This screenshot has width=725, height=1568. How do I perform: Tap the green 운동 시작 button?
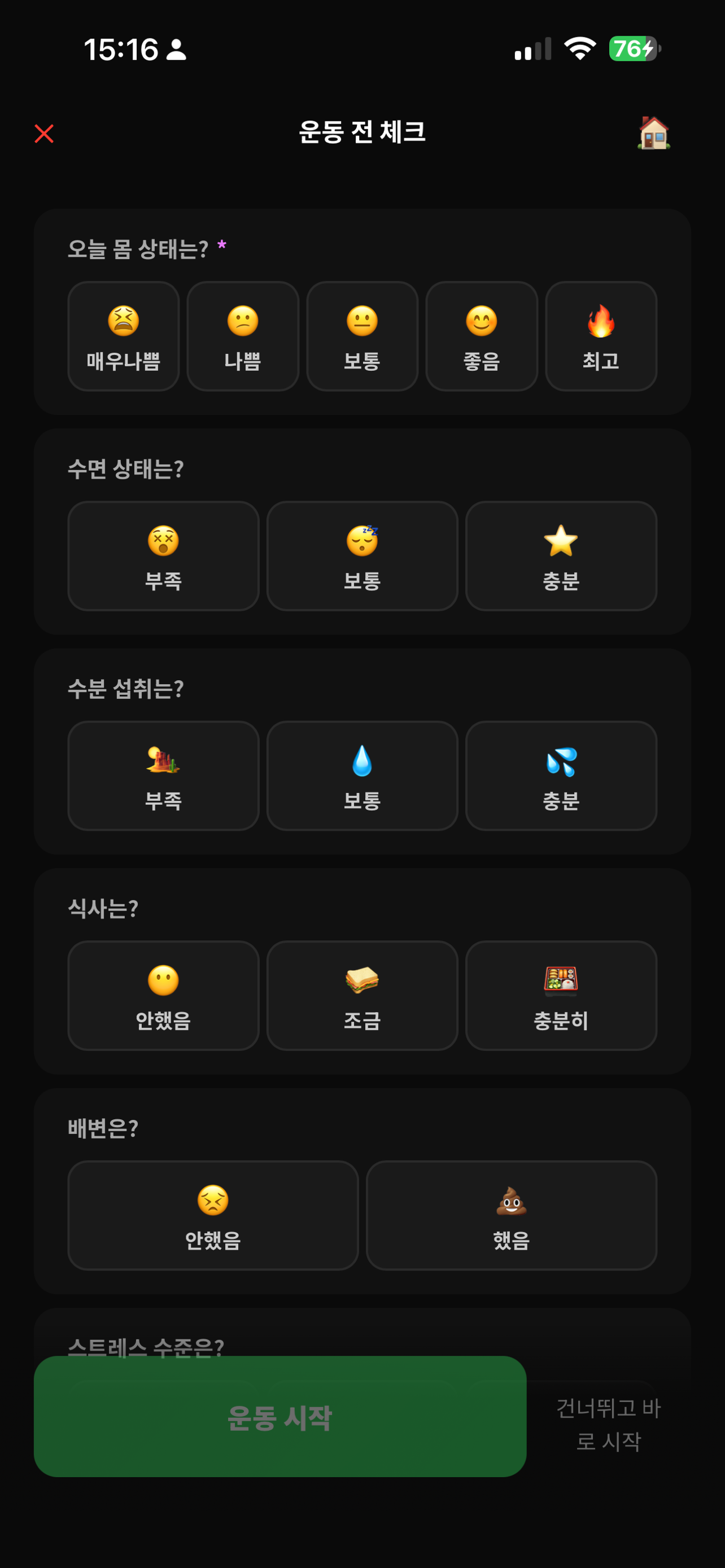coord(280,1416)
